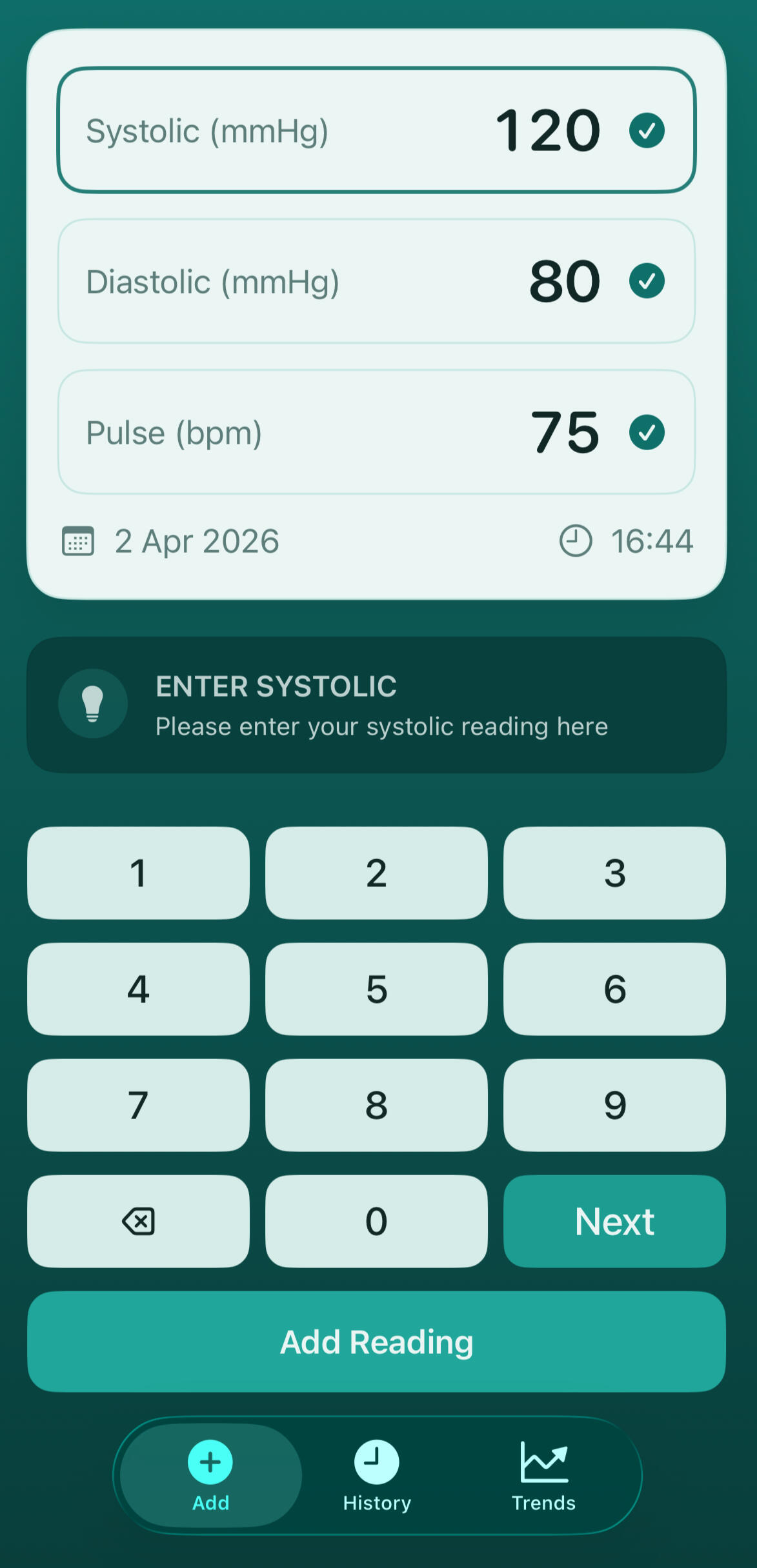757x1568 pixels.
Task: Enter digit 4 on the keypad
Action: pos(138,989)
